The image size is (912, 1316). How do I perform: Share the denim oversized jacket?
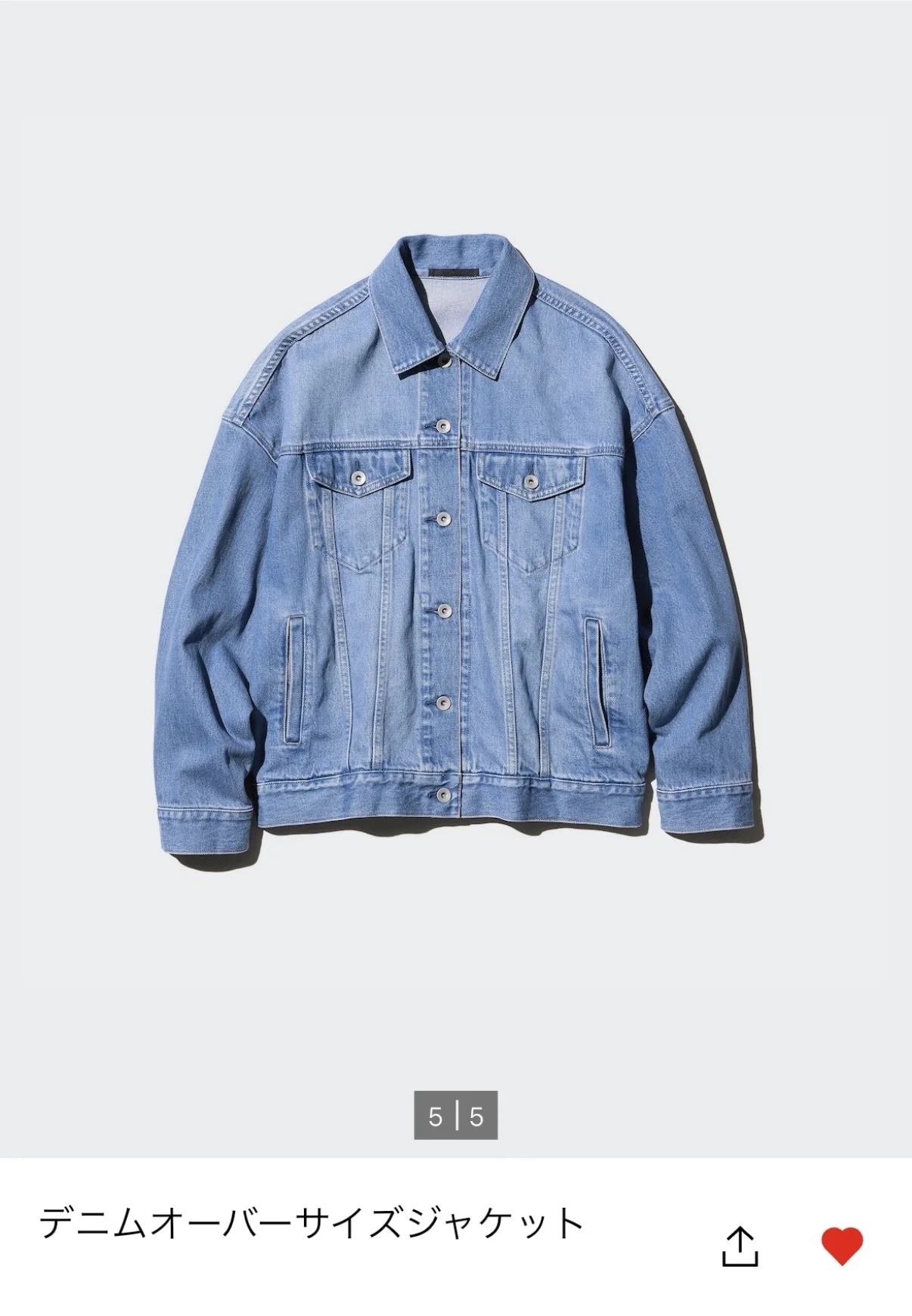tap(740, 1246)
